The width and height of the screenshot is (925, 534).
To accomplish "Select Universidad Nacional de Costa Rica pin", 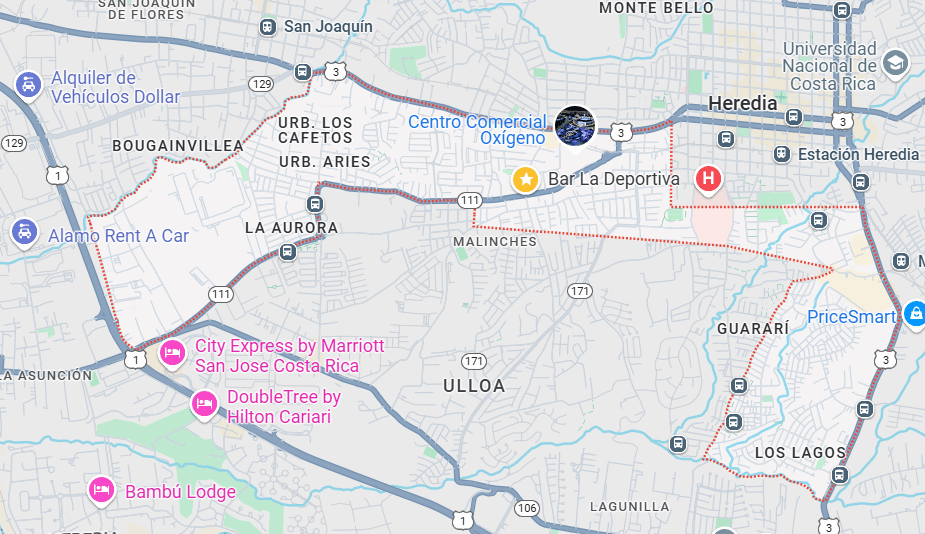I will [x=895, y=63].
